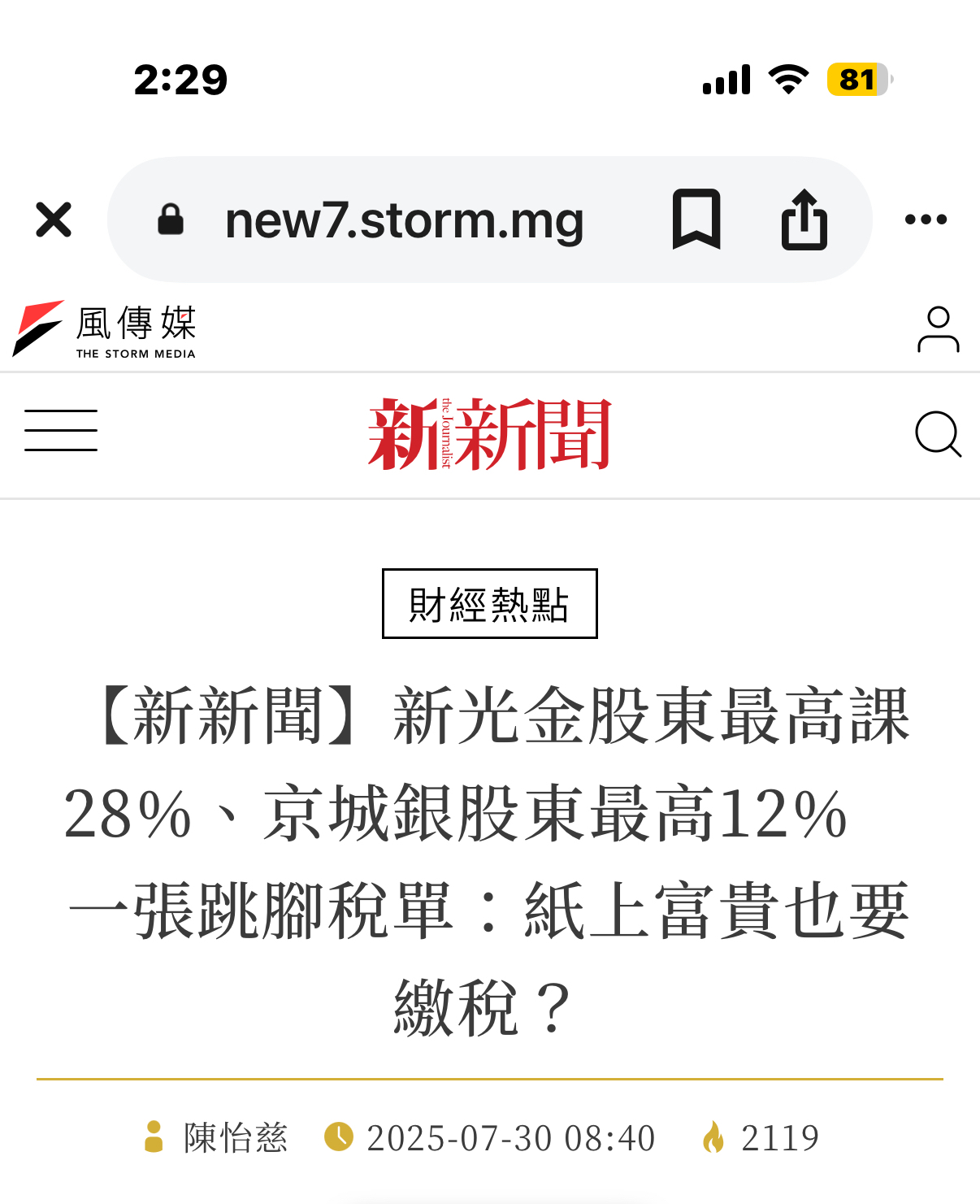Share this article link

pos(804,220)
